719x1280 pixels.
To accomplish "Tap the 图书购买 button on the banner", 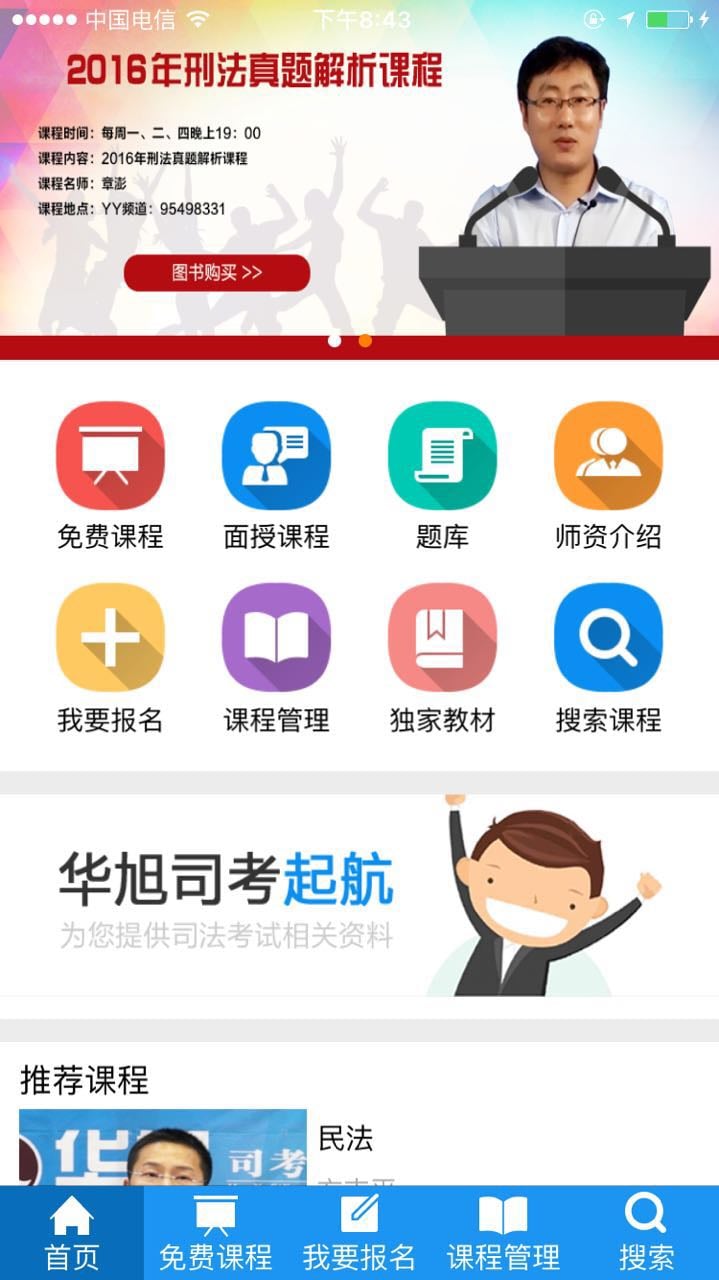I will 216,272.
